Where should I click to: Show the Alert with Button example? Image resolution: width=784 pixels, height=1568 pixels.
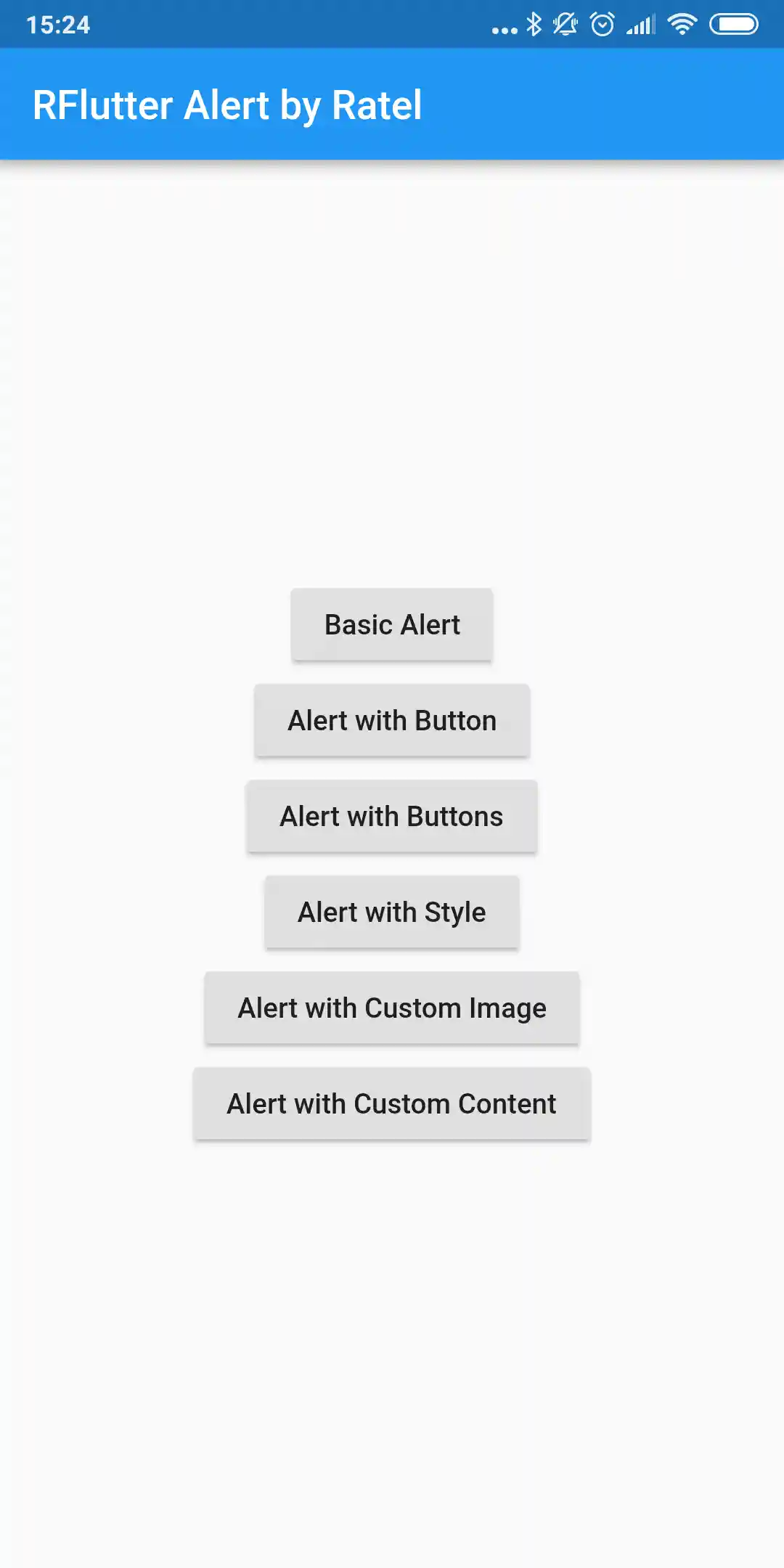pos(392,721)
